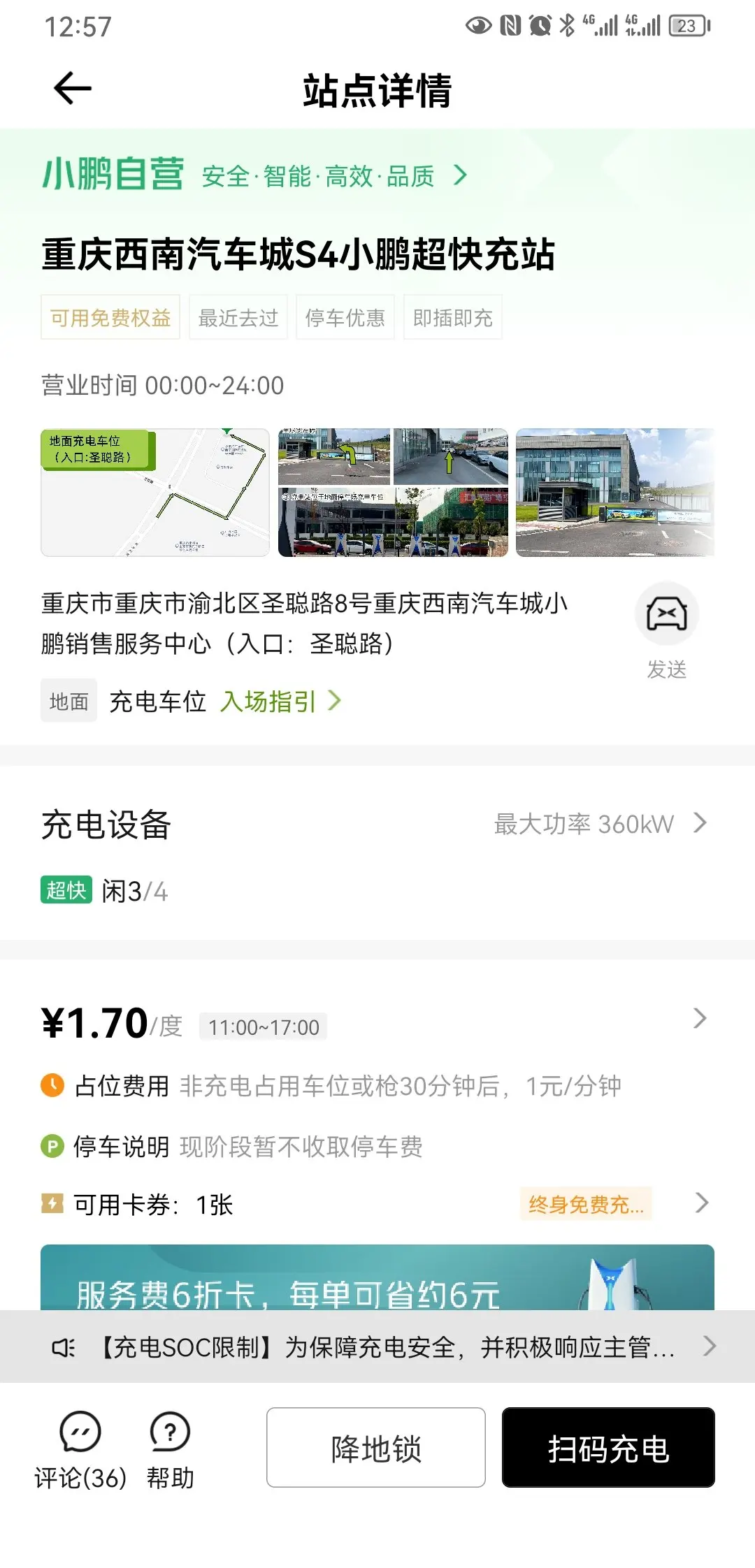View the ground parking map thumbnail
Viewport: 755px width, 1568px height.
click(x=155, y=493)
